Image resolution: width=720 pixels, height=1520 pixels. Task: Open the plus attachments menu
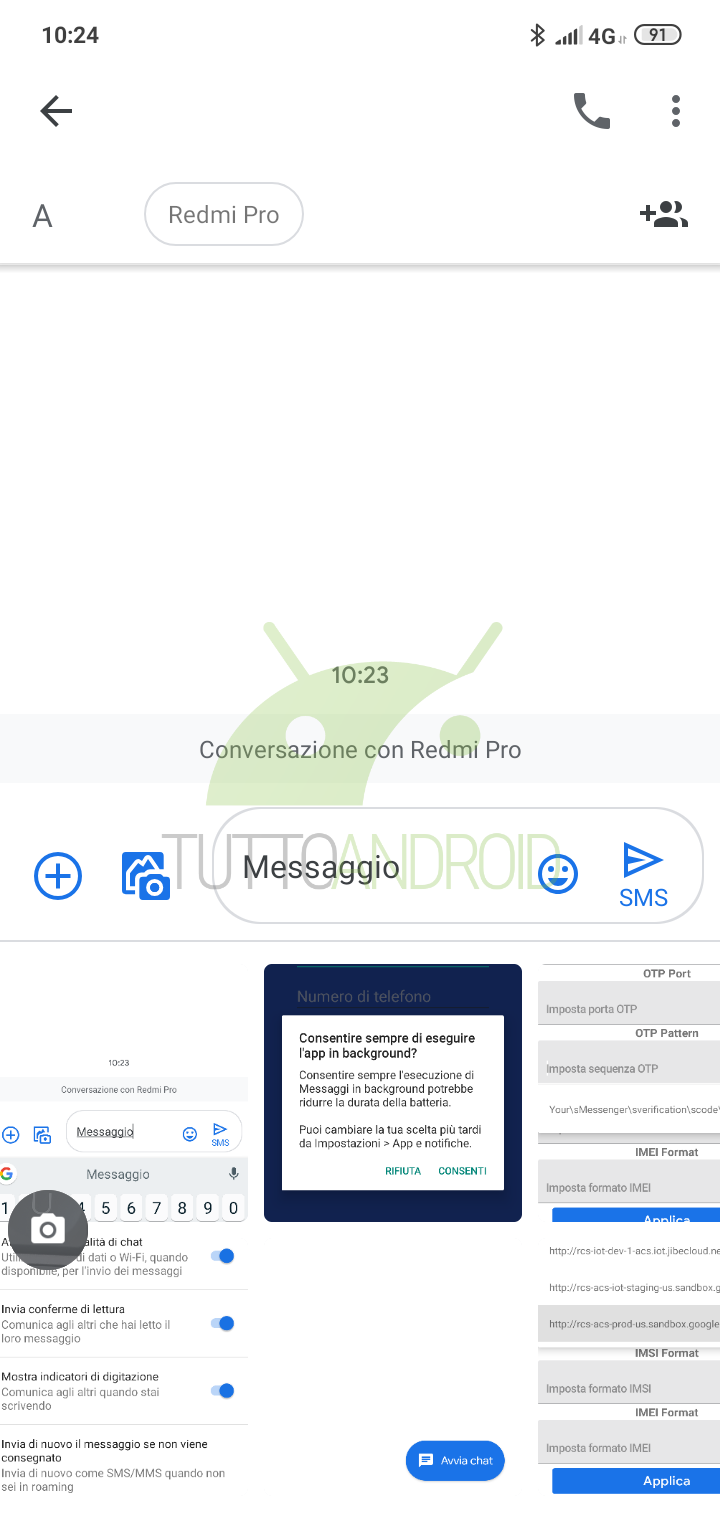pos(58,876)
